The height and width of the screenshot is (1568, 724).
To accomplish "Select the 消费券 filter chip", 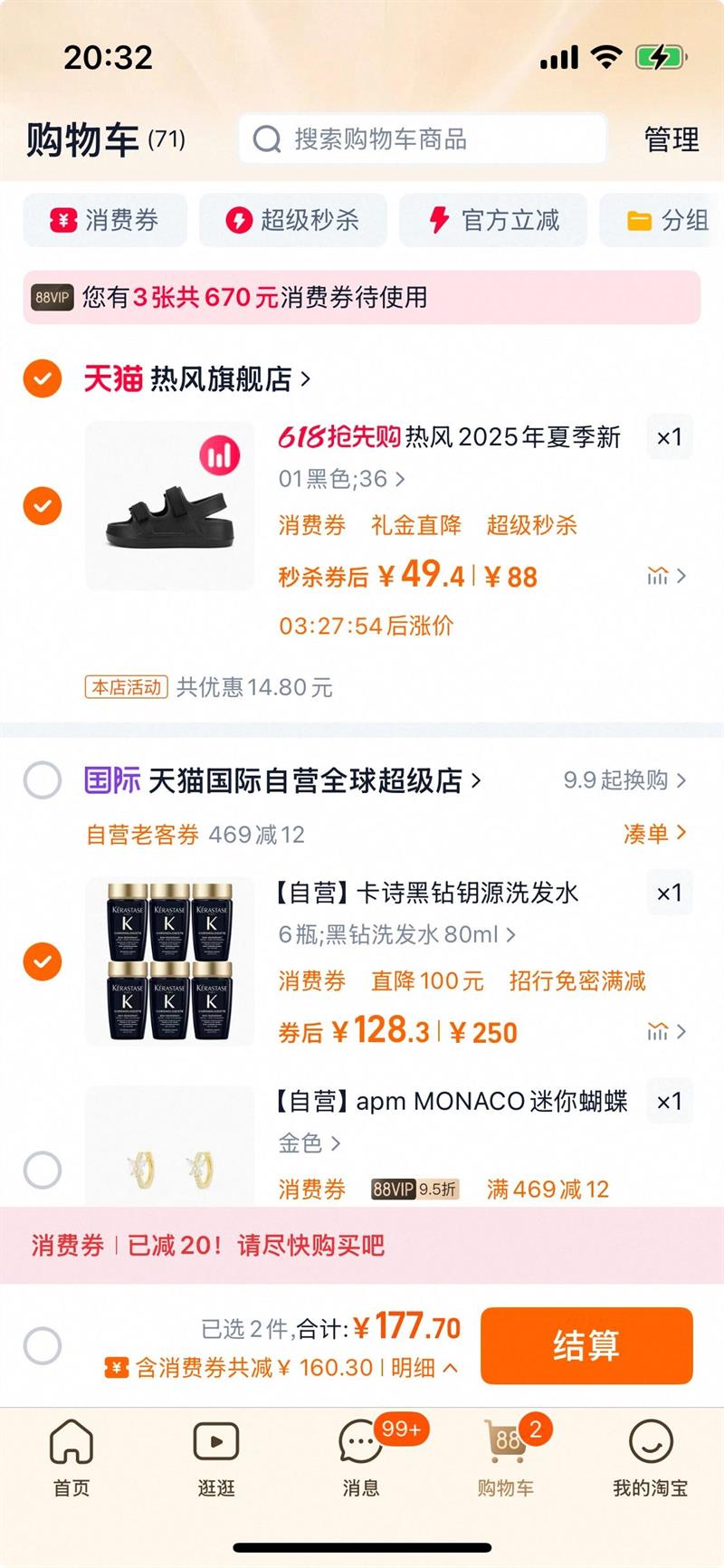I will coord(105,220).
